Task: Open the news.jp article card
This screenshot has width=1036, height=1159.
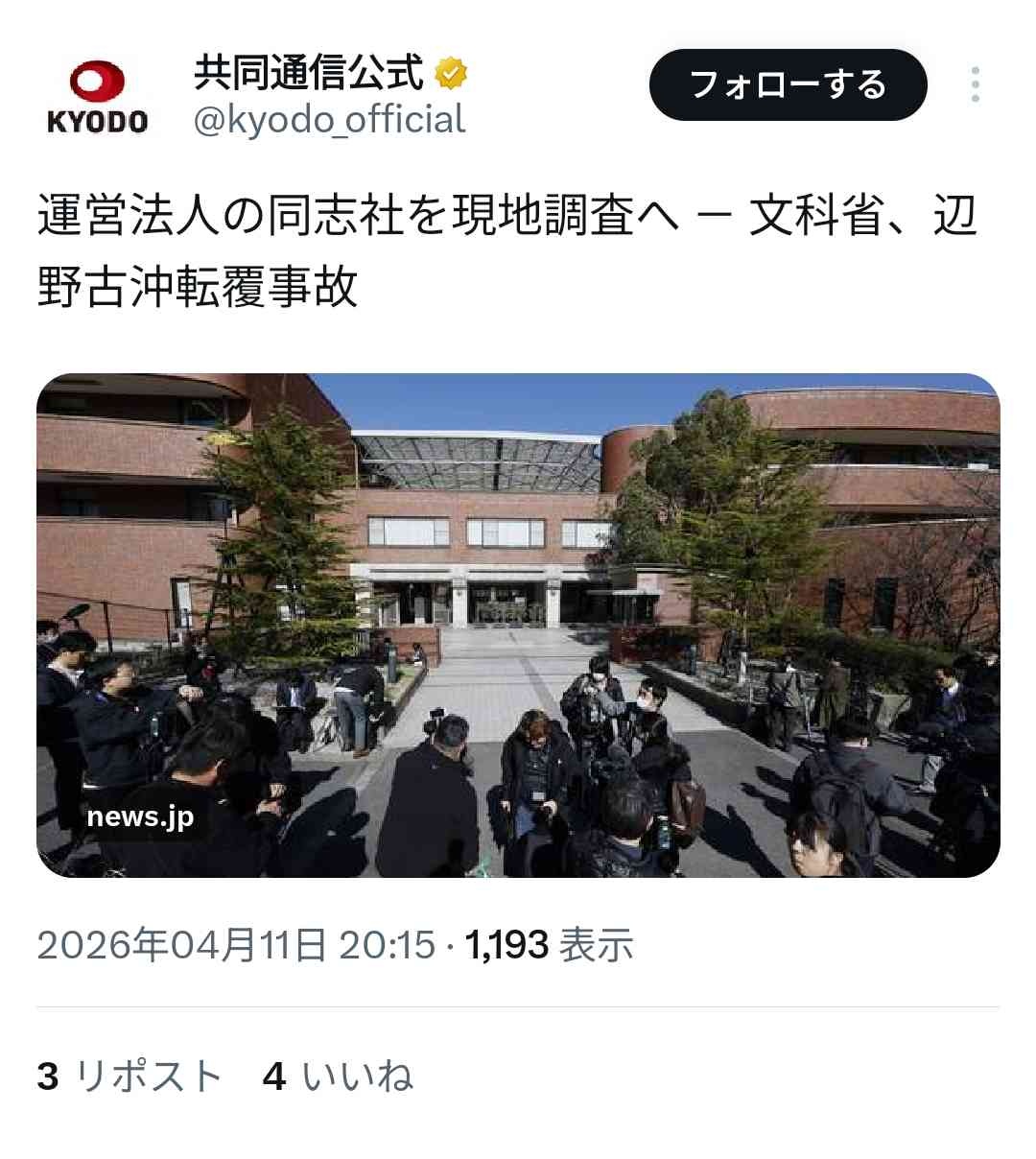Action: [518, 625]
